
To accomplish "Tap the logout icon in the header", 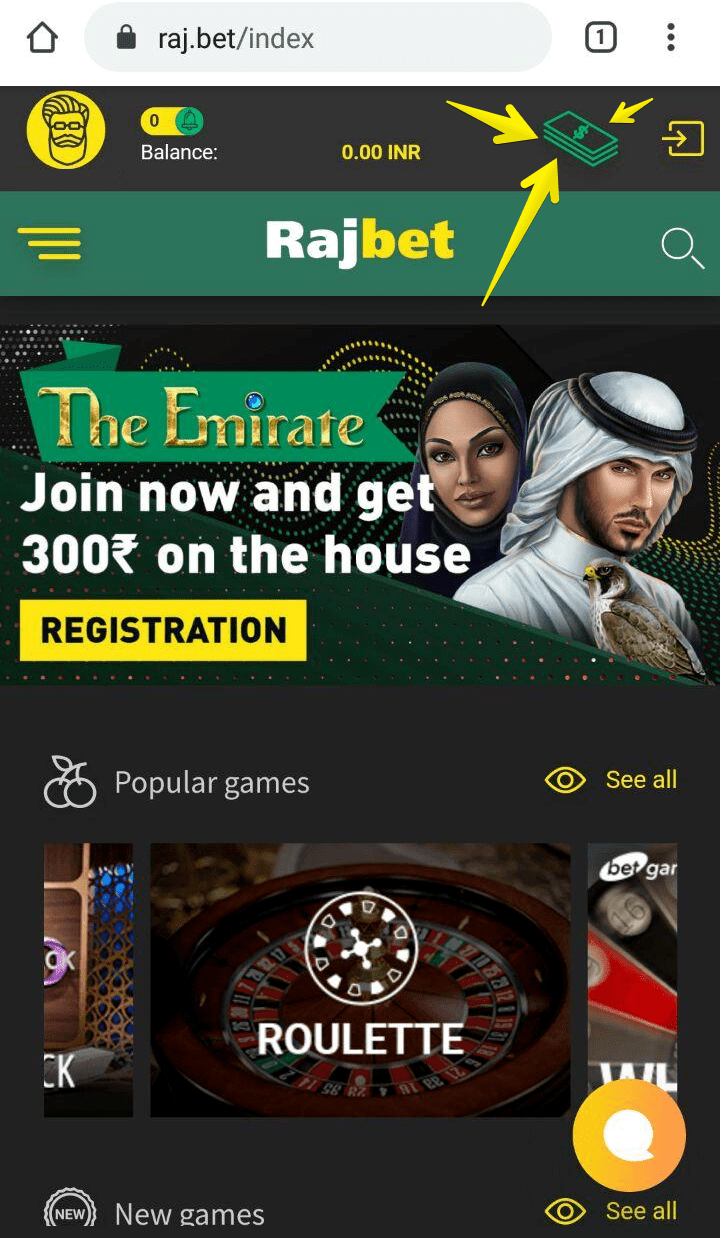I will pos(684,138).
